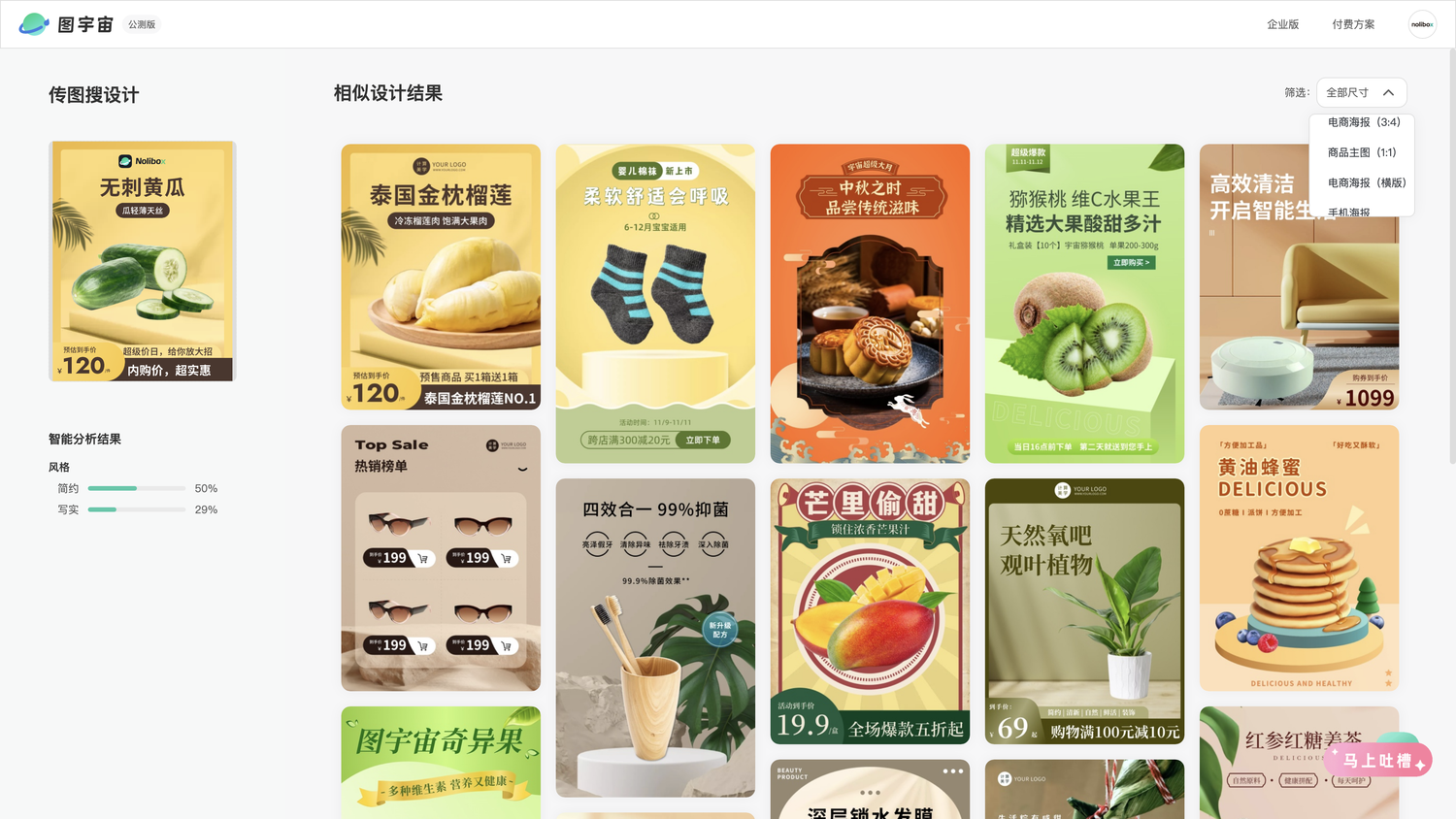Open the 四效合一 99%抑菌 toothbrush template

pos(655,637)
